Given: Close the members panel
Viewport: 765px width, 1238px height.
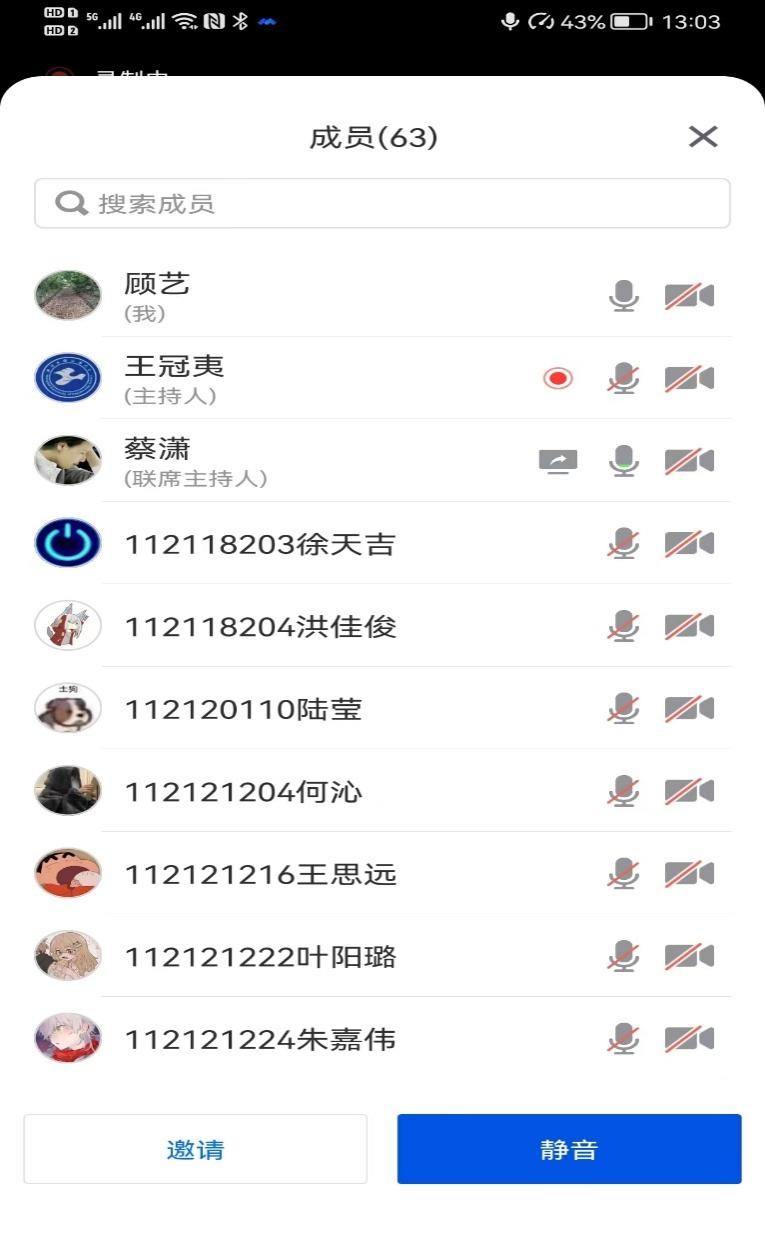Looking at the screenshot, I should pos(703,137).
